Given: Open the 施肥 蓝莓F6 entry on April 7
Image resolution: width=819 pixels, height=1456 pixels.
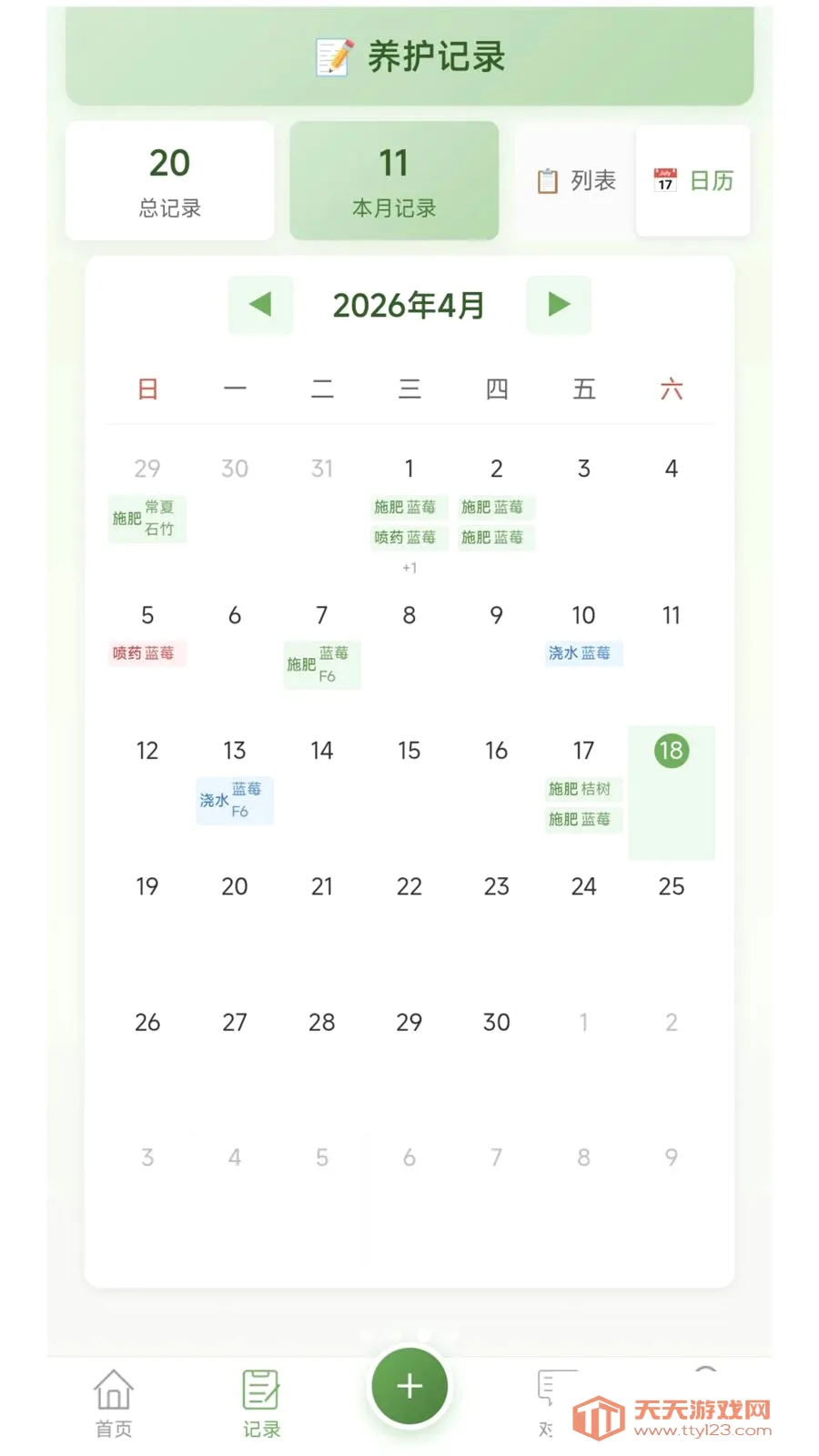Looking at the screenshot, I should pyautogui.click(x=322, y=665).
